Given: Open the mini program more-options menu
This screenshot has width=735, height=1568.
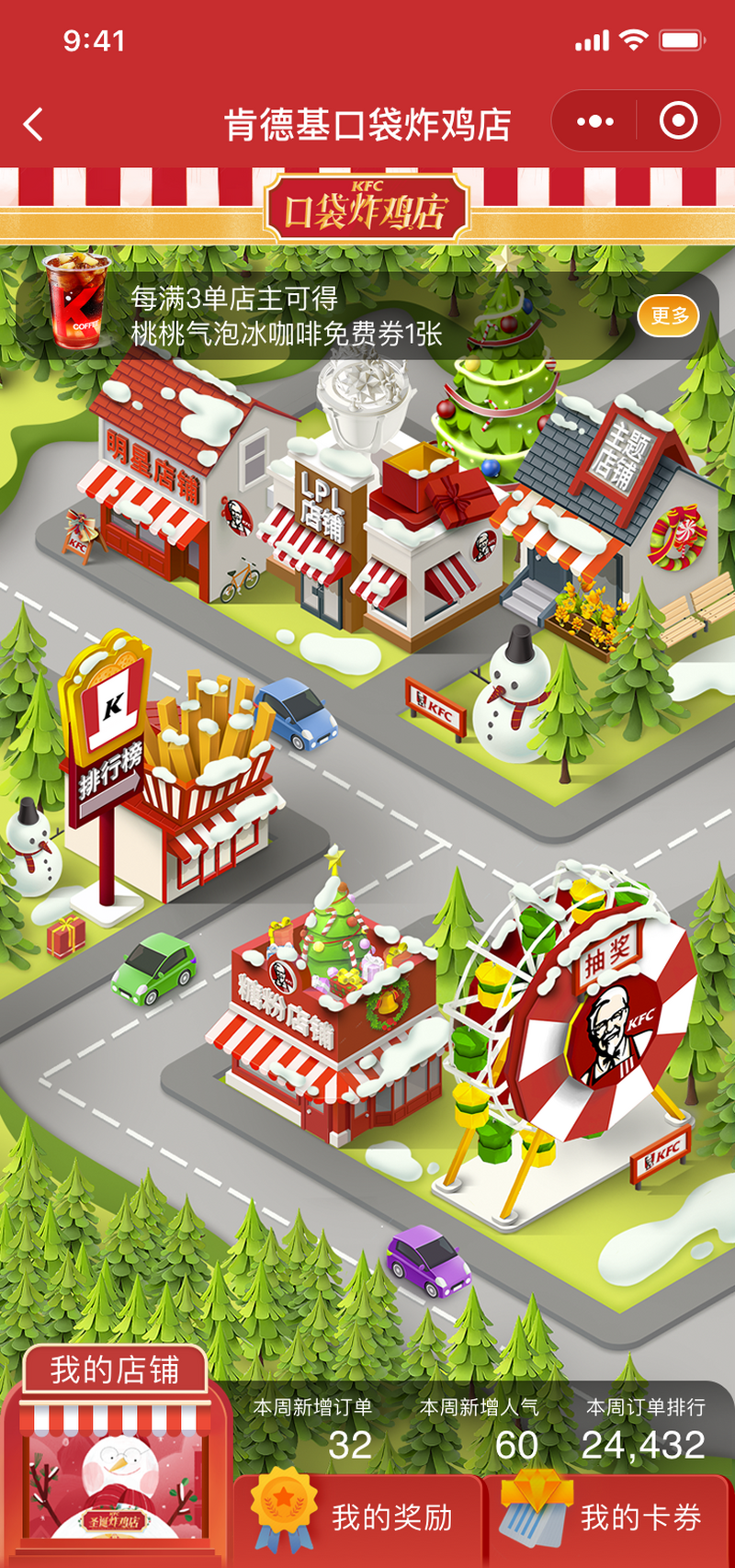Looking at the screenshot, I should click(594, 121).
